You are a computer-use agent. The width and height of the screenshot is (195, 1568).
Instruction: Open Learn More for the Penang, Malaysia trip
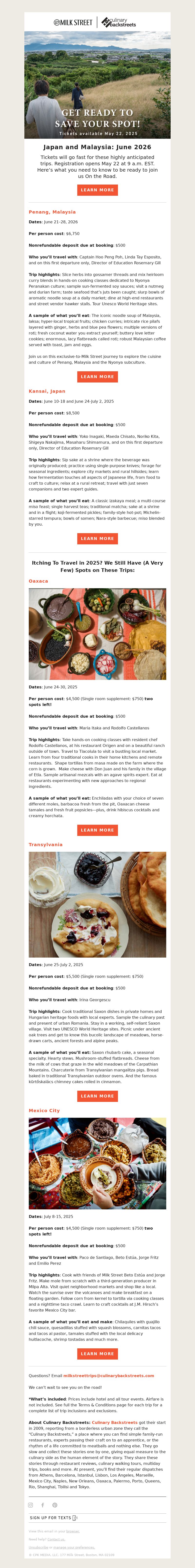coord(97,377)
